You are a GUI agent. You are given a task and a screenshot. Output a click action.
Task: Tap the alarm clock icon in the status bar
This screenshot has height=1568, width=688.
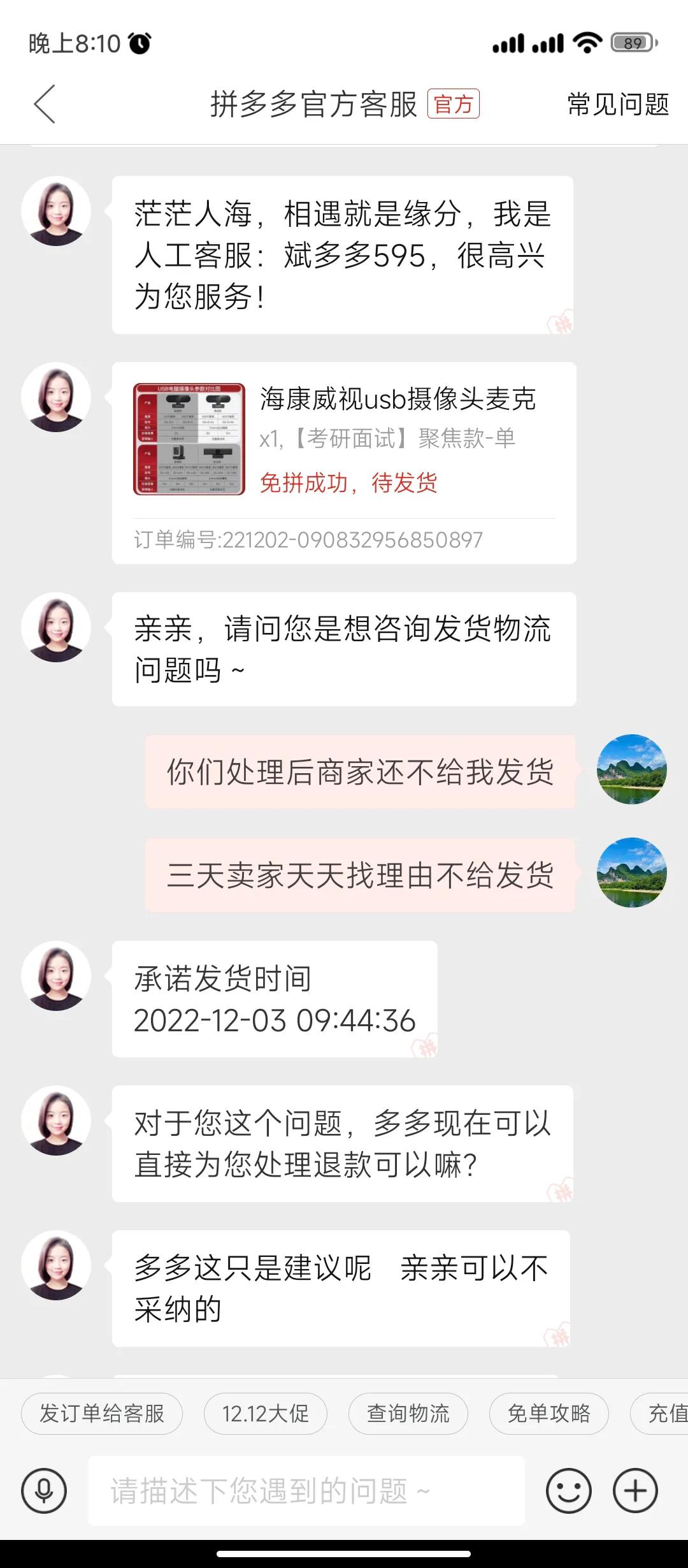pos(140,43)
